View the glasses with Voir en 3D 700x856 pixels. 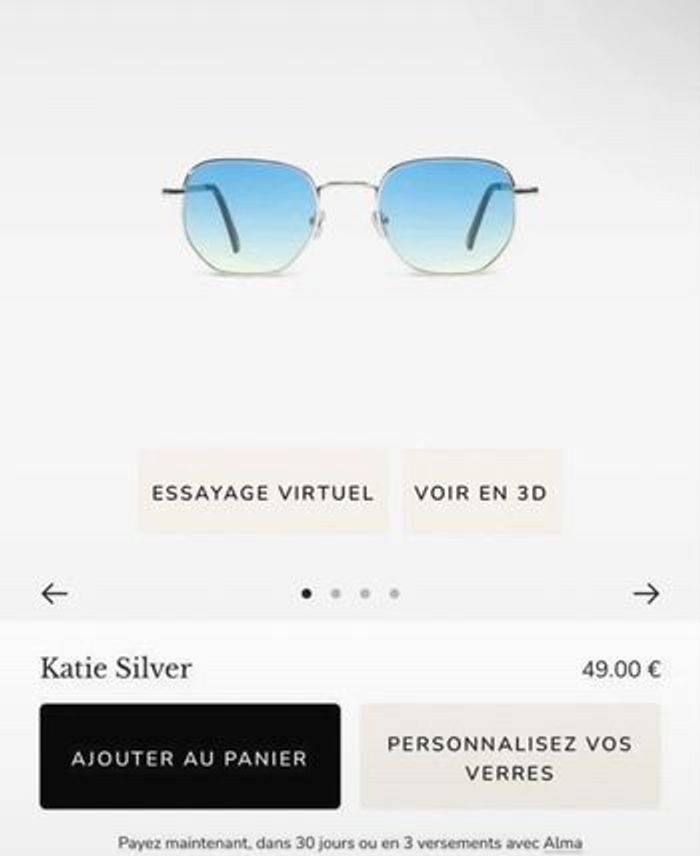(x=481, y=492)
